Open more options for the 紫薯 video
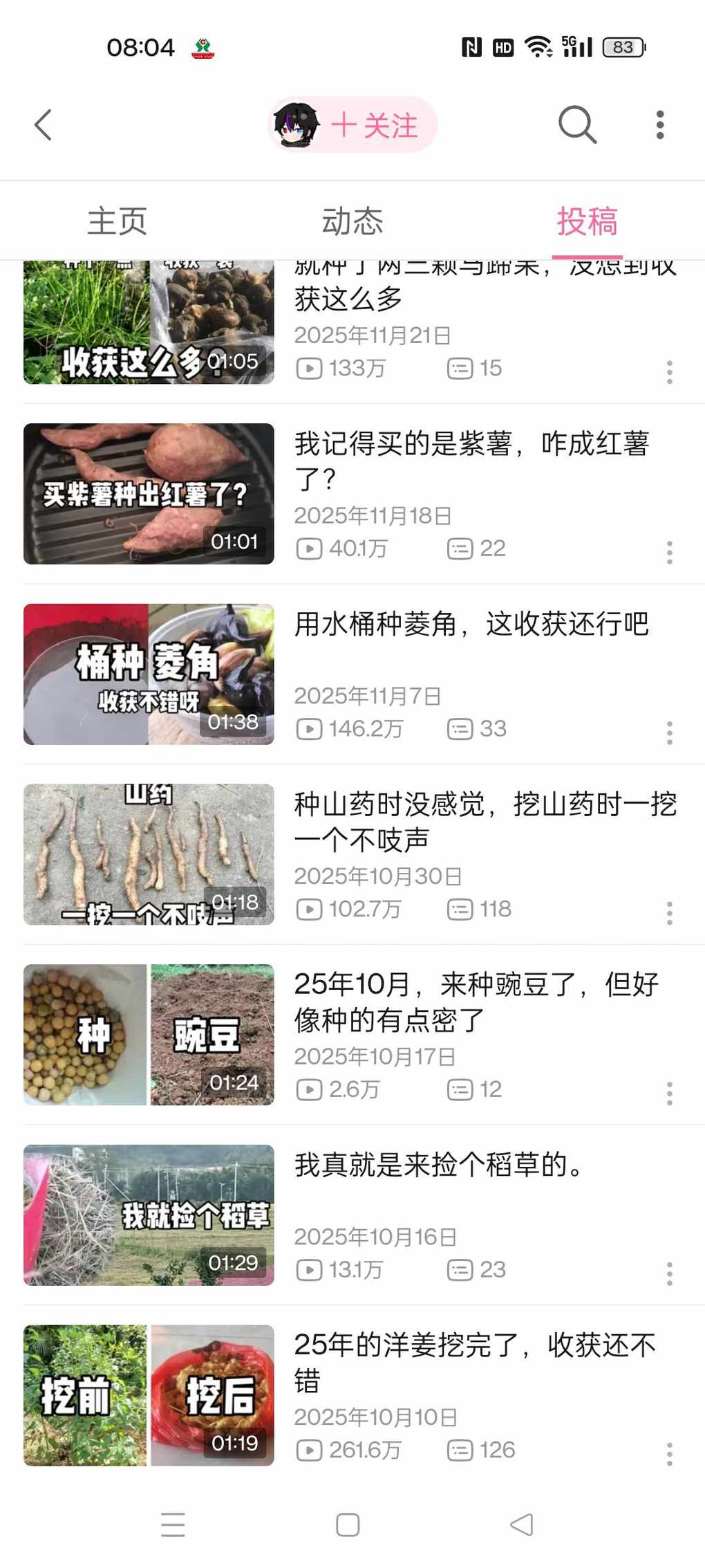705x1568 pixels. point(669,553)
